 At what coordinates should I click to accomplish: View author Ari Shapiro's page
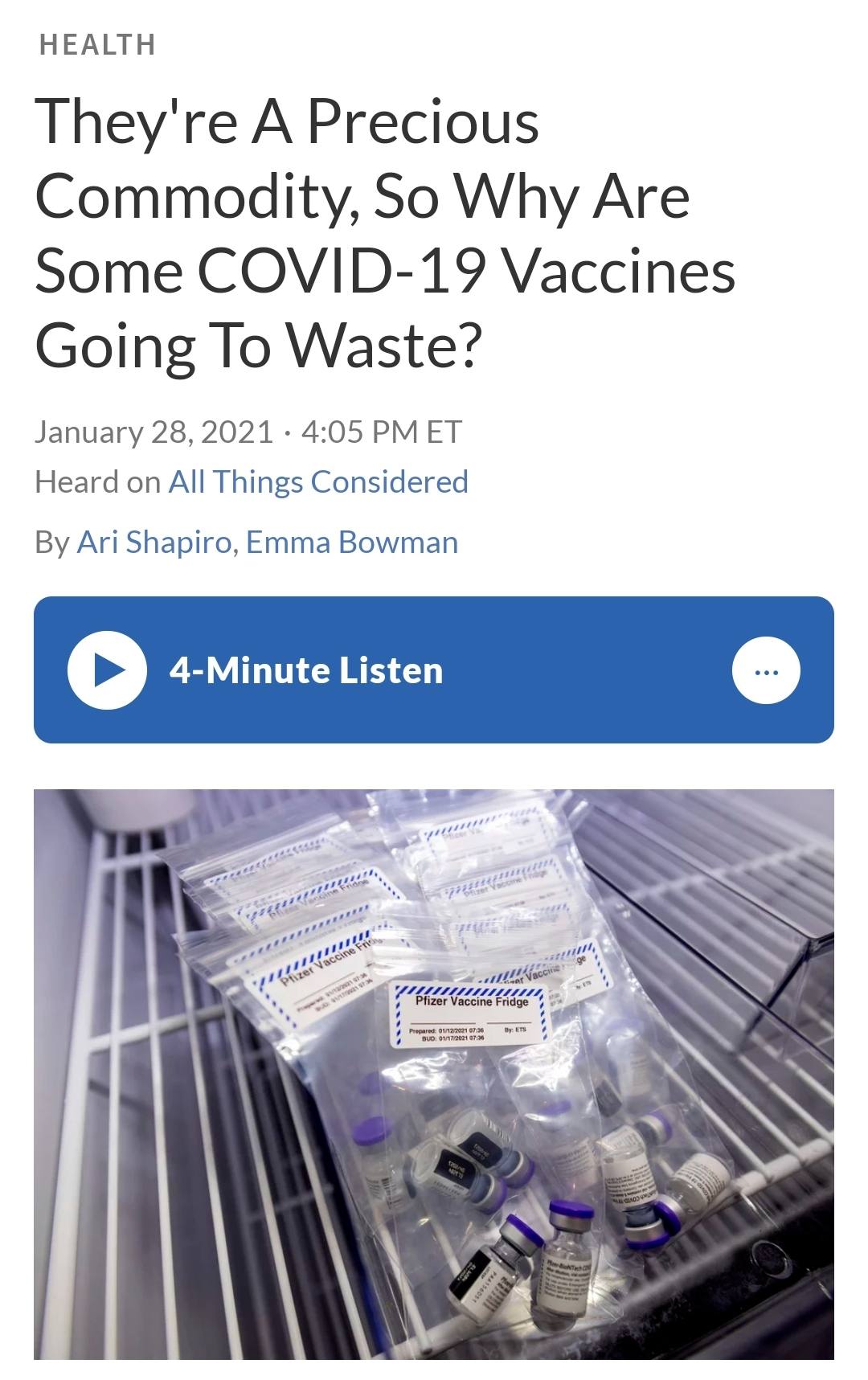pyautogui.click(x=154, y=543)
